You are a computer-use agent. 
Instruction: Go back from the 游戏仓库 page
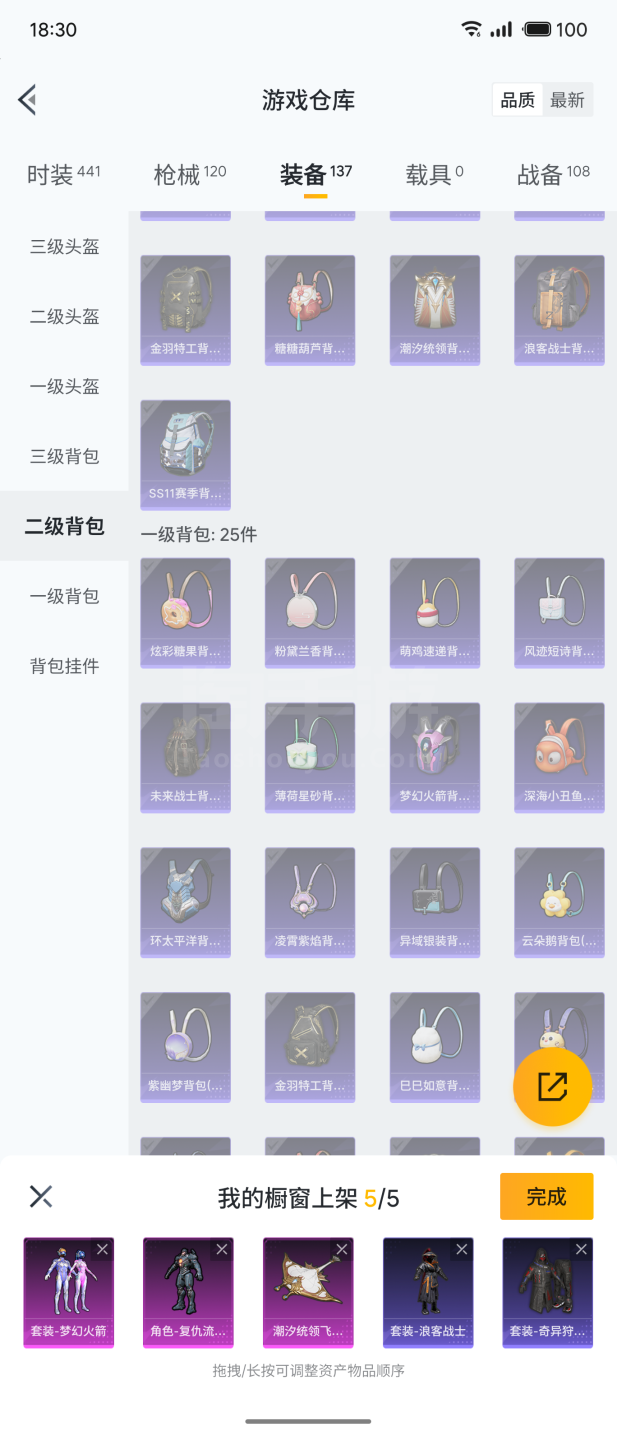pyautogui.click(x=28, y=100)
